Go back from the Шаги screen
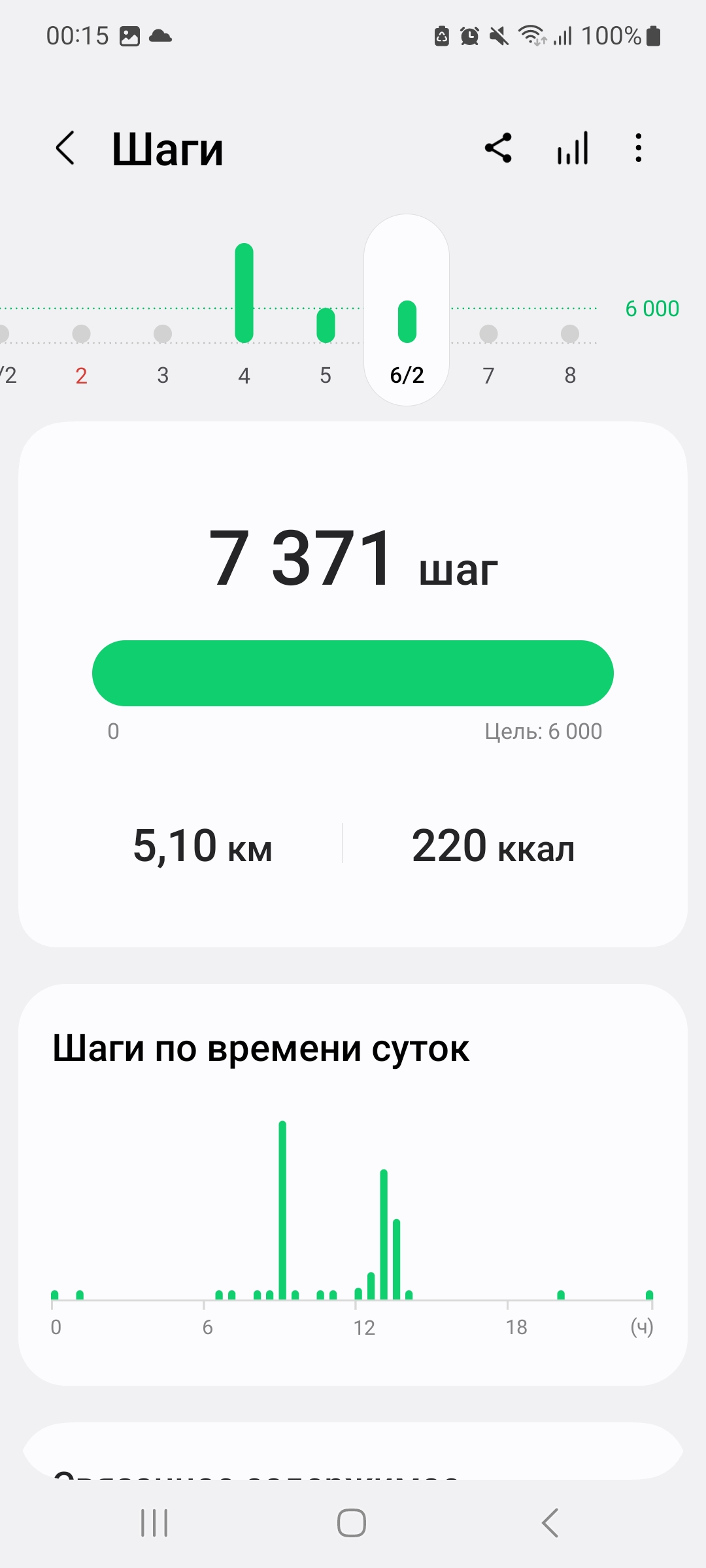The width and height of the screenshot is (706, 1568). pos(65,148)
